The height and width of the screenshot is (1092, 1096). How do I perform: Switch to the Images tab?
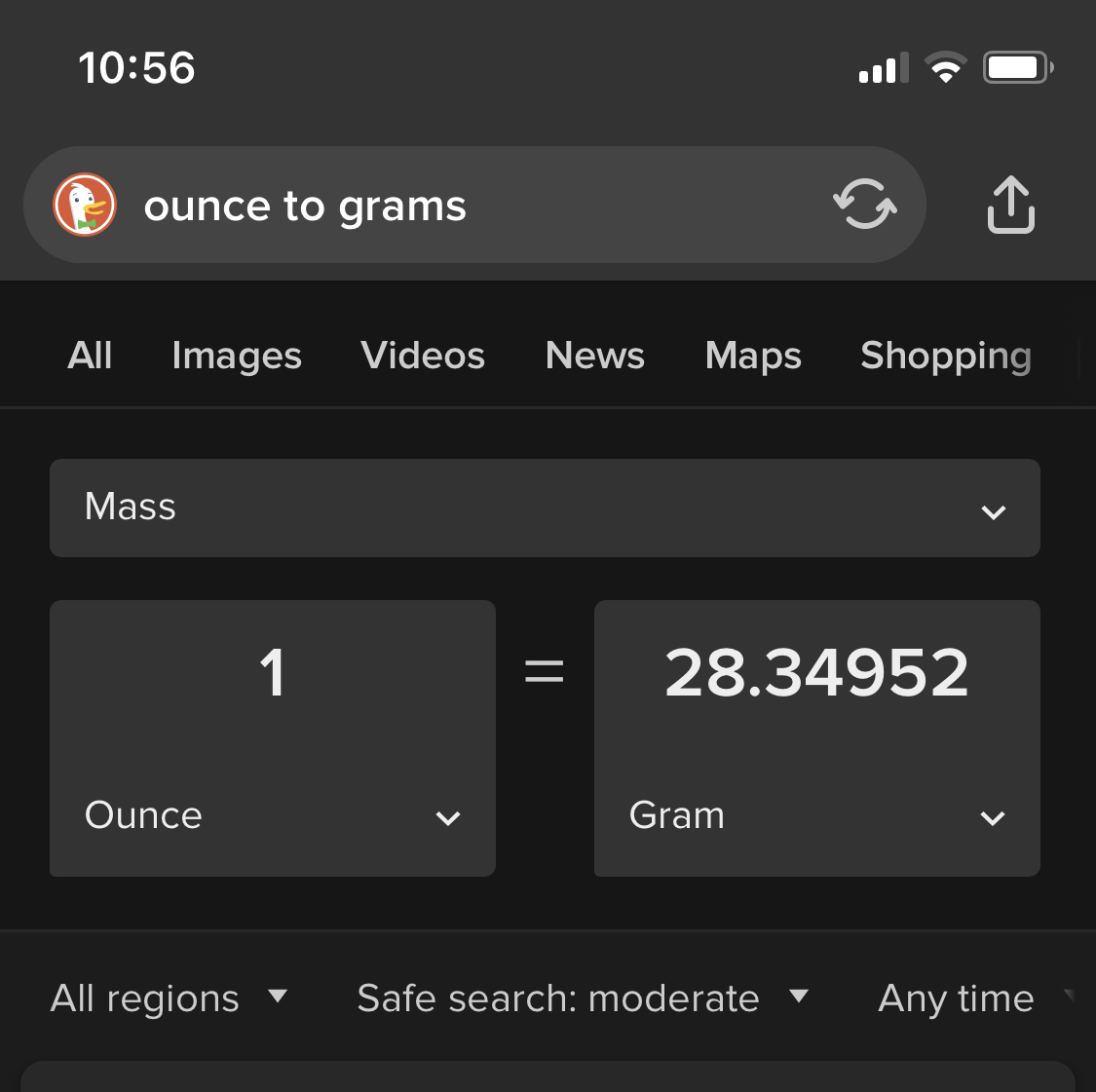tap(237, 356)
